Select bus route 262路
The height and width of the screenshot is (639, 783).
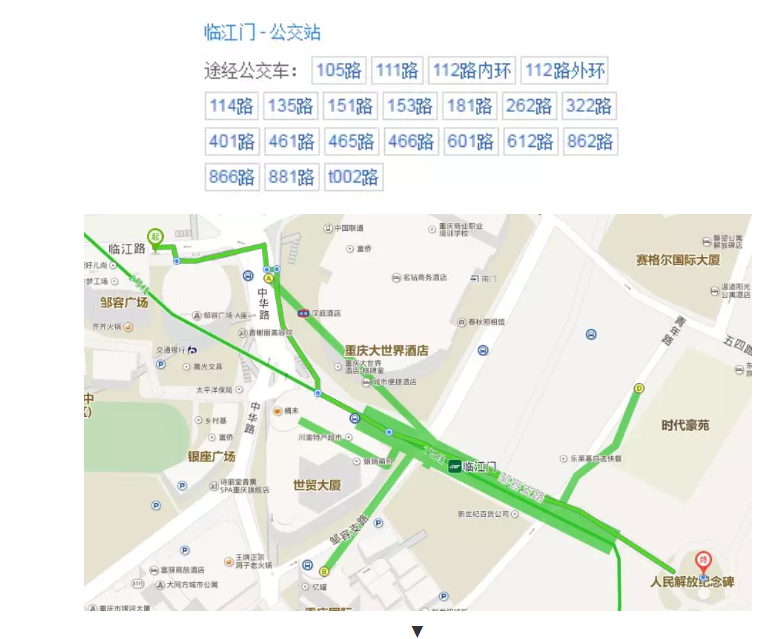(x=529, y=106)
